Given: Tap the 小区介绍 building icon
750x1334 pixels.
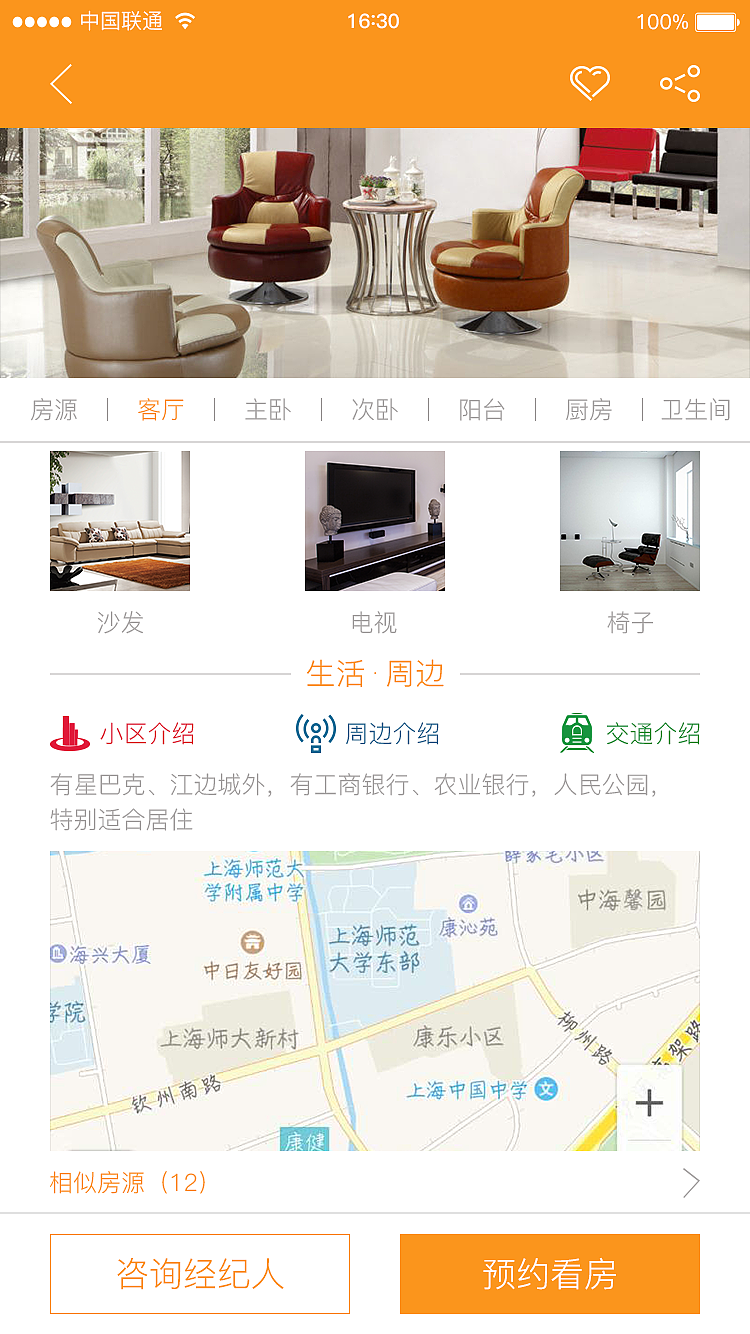Looking at the screenshot, I should tap(66, 732).
